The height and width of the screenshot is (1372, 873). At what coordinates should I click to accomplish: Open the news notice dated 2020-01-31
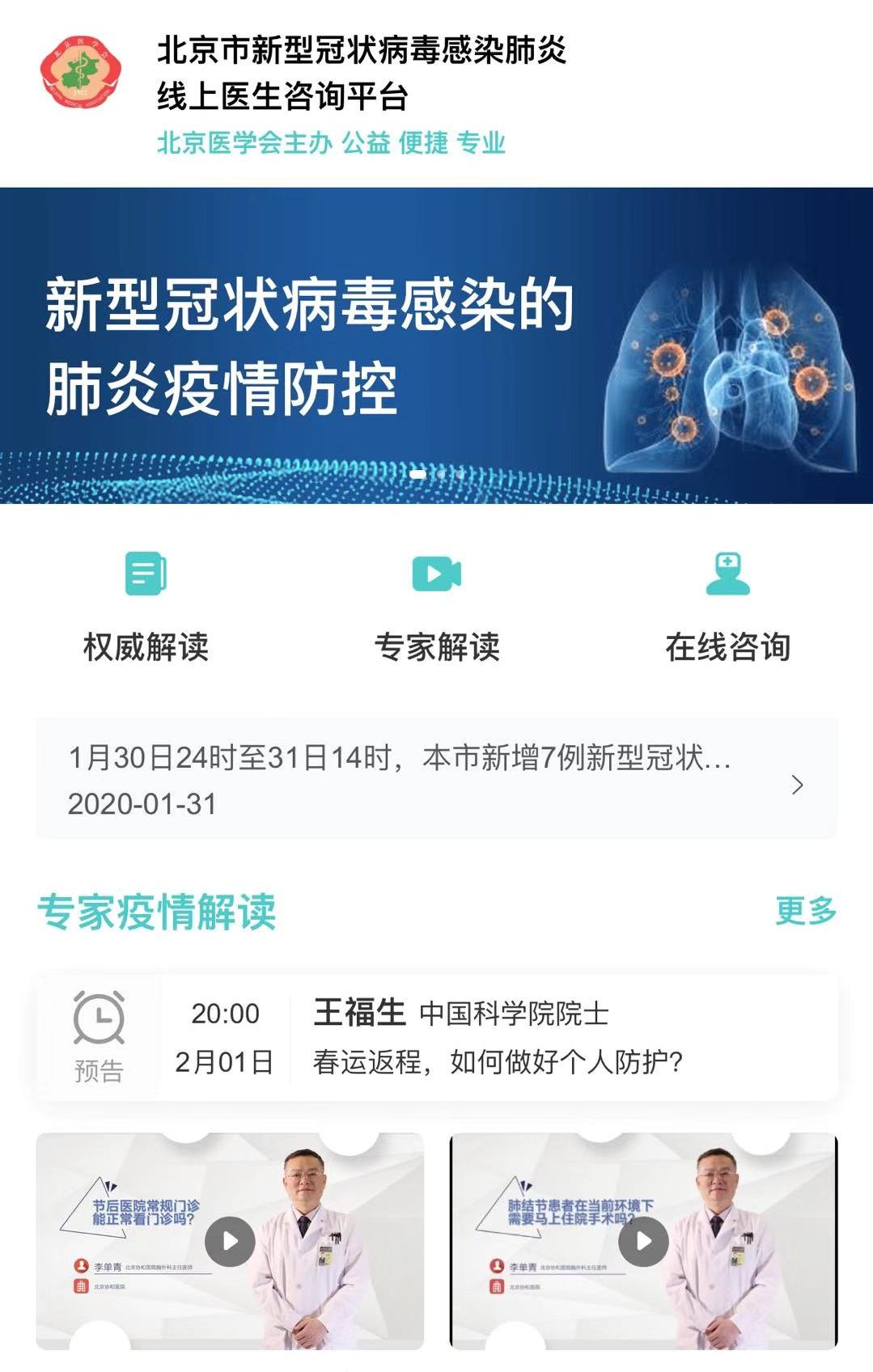[436, 780]
